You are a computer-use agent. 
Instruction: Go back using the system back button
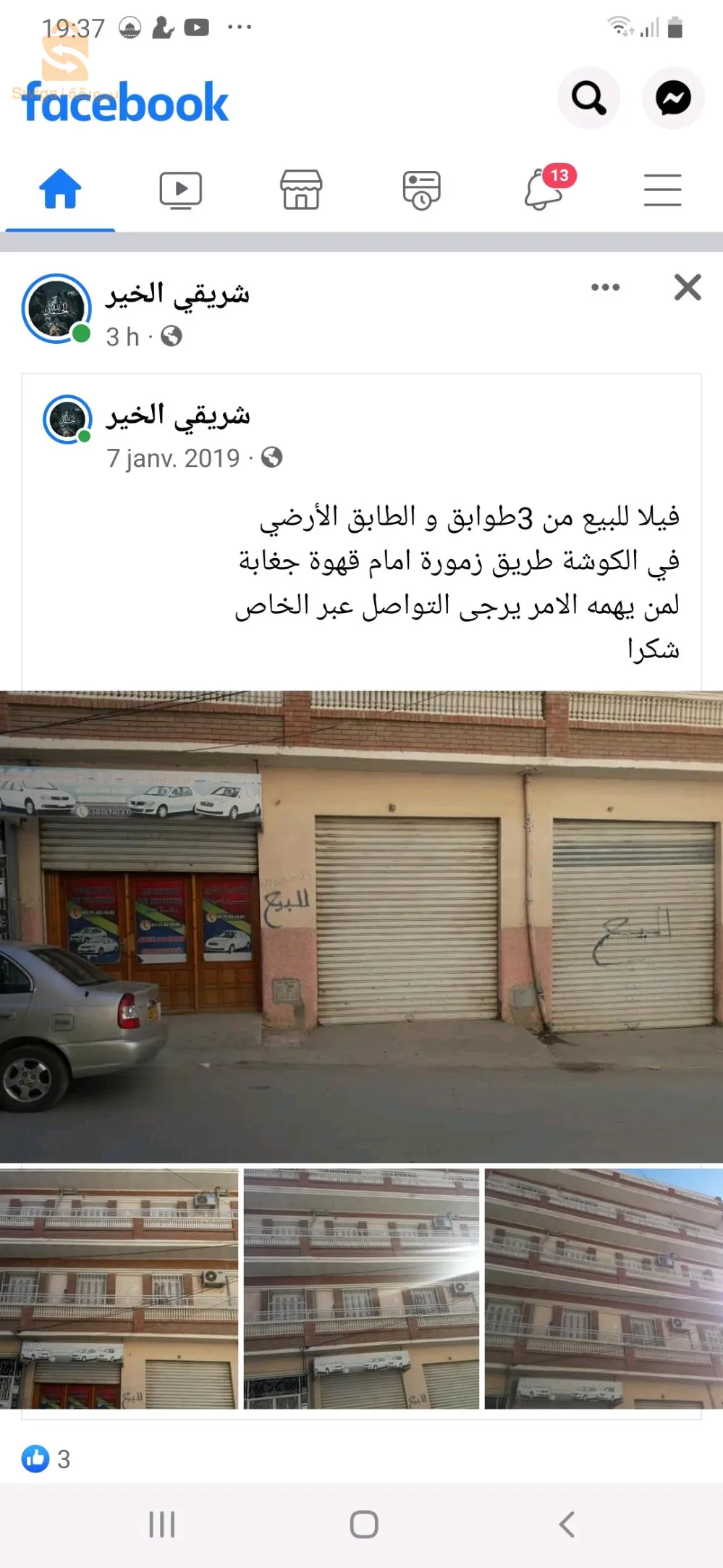point(567,1524)
